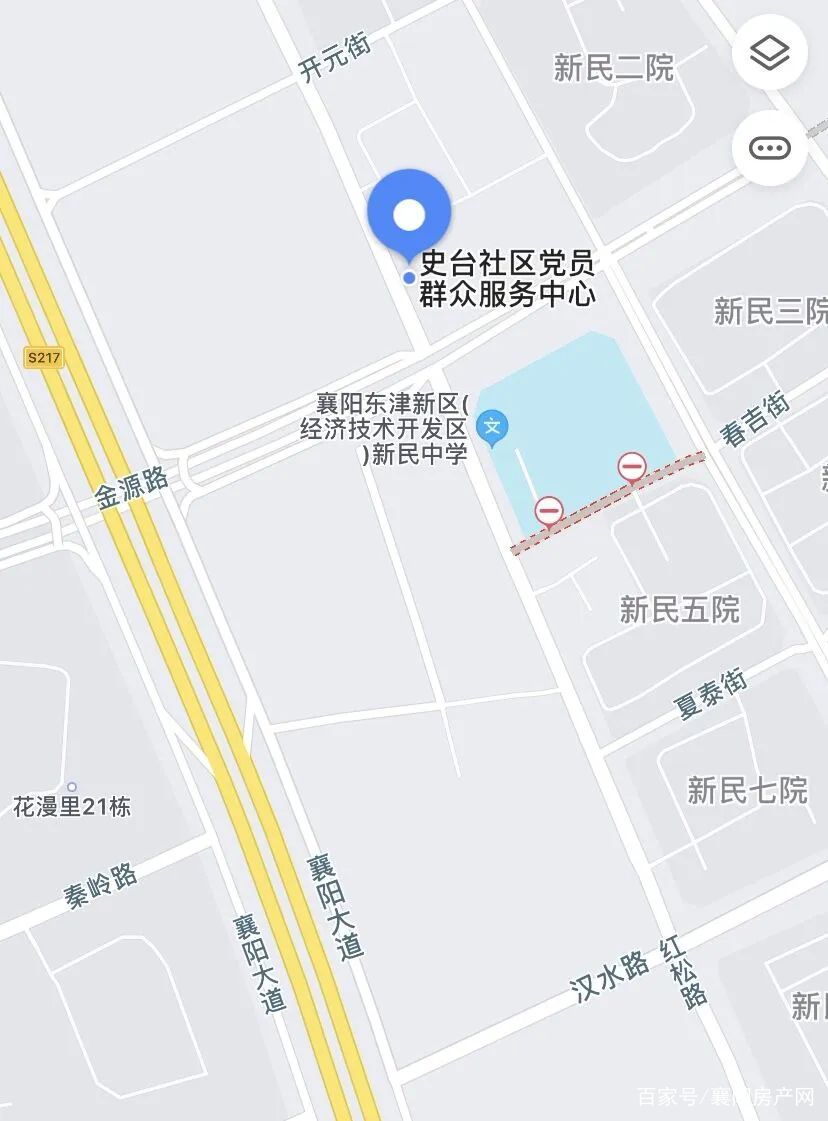Click the school '文' icon at 新民中学
Viewport: 828px width, 1121px height.
pyautogui.click(x=492, y=424)
